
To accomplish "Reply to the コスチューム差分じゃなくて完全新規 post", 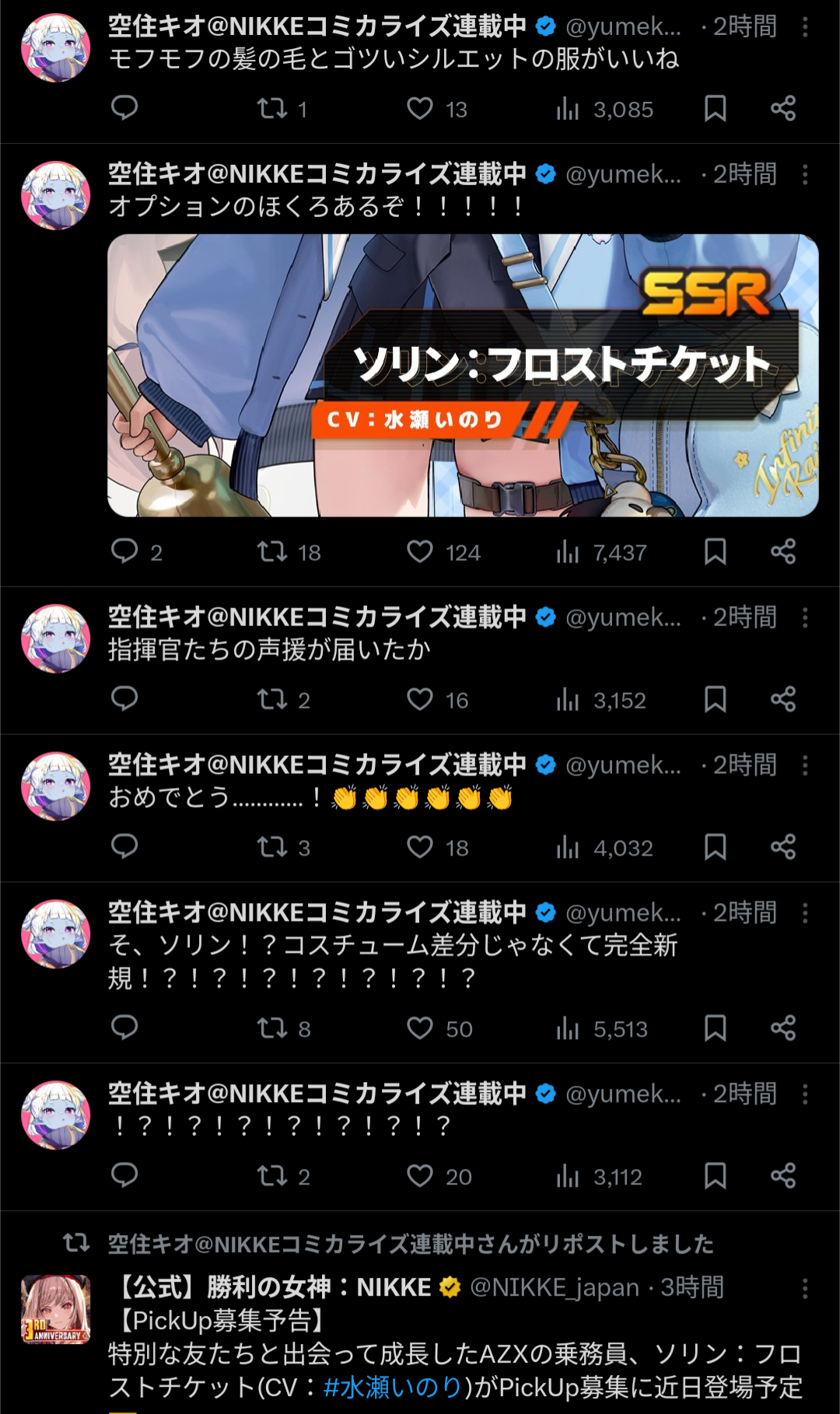I will tap(124, 1028).
